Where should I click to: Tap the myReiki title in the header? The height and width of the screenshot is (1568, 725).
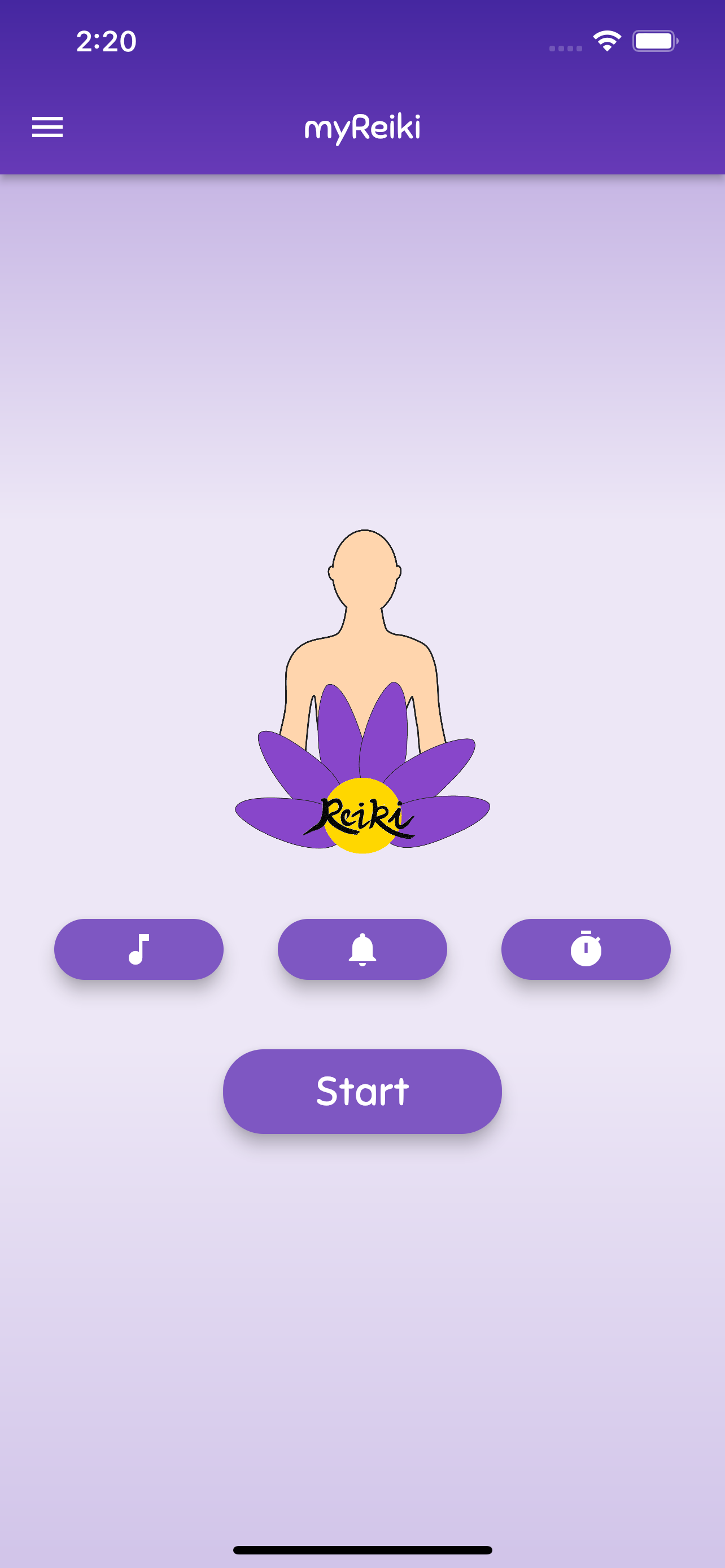pyautogui.click(x=362, y=128)
